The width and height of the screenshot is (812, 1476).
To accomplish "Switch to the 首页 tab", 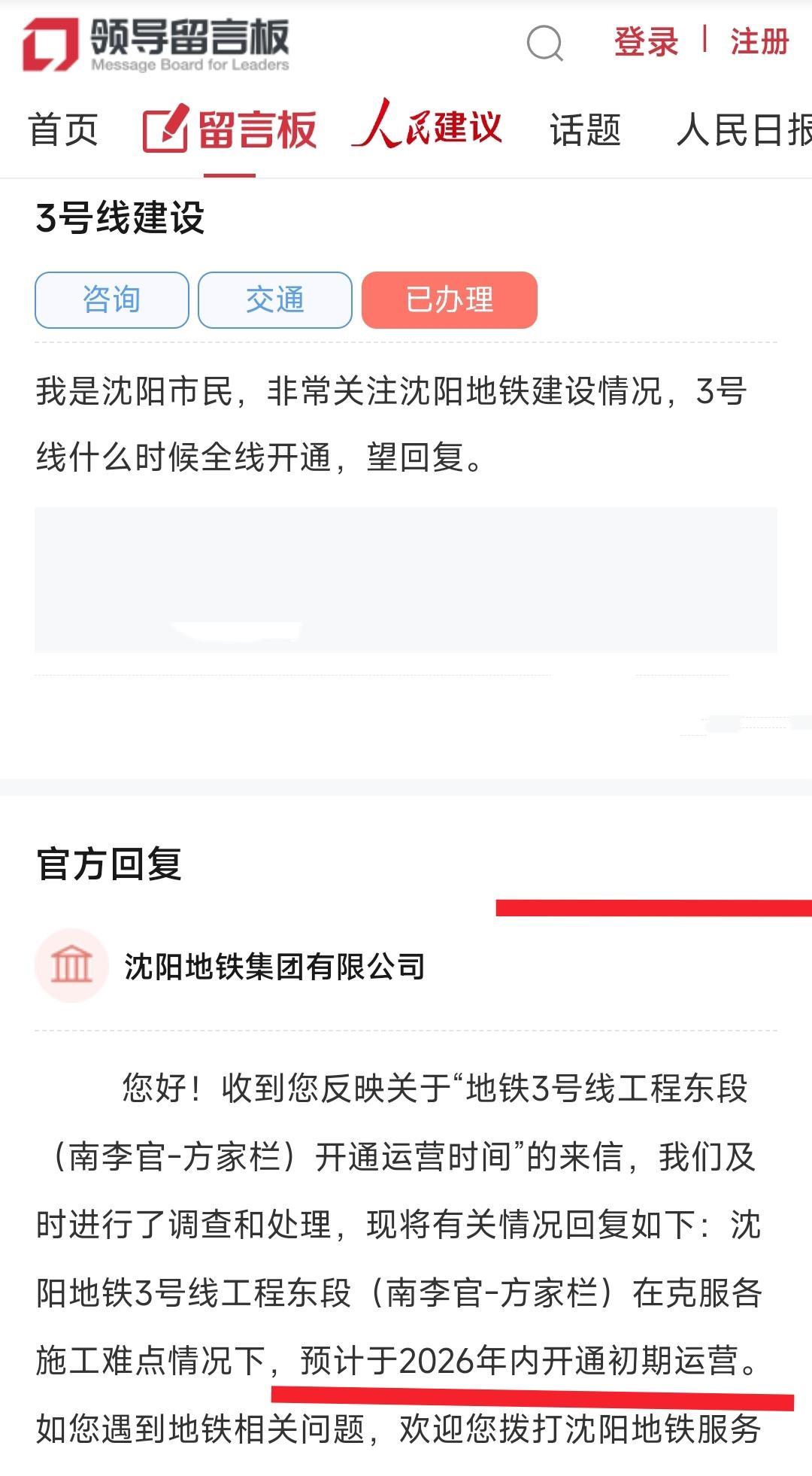I will click(62, 129).
